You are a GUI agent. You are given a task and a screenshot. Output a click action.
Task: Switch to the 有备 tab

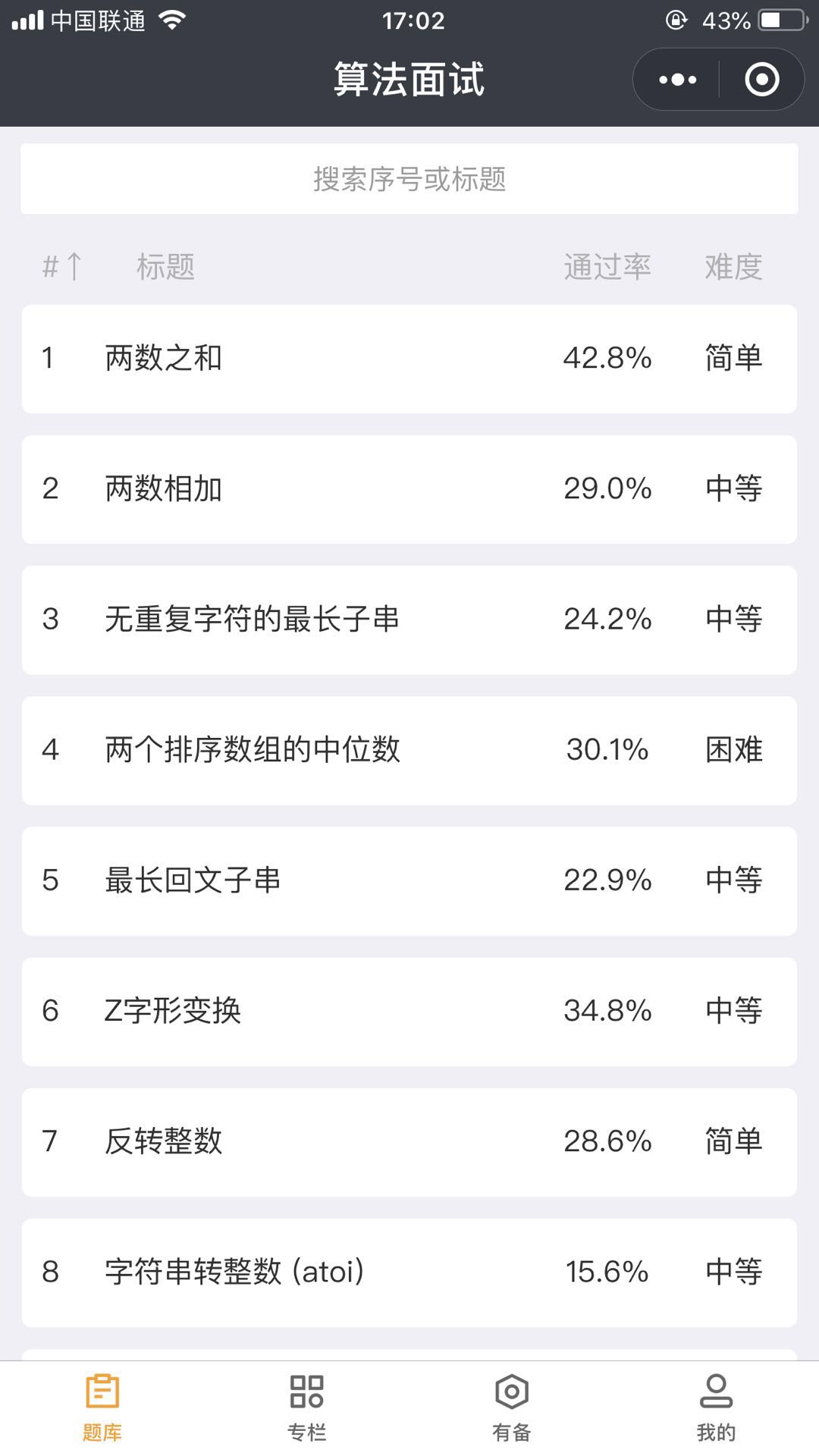512,1408
